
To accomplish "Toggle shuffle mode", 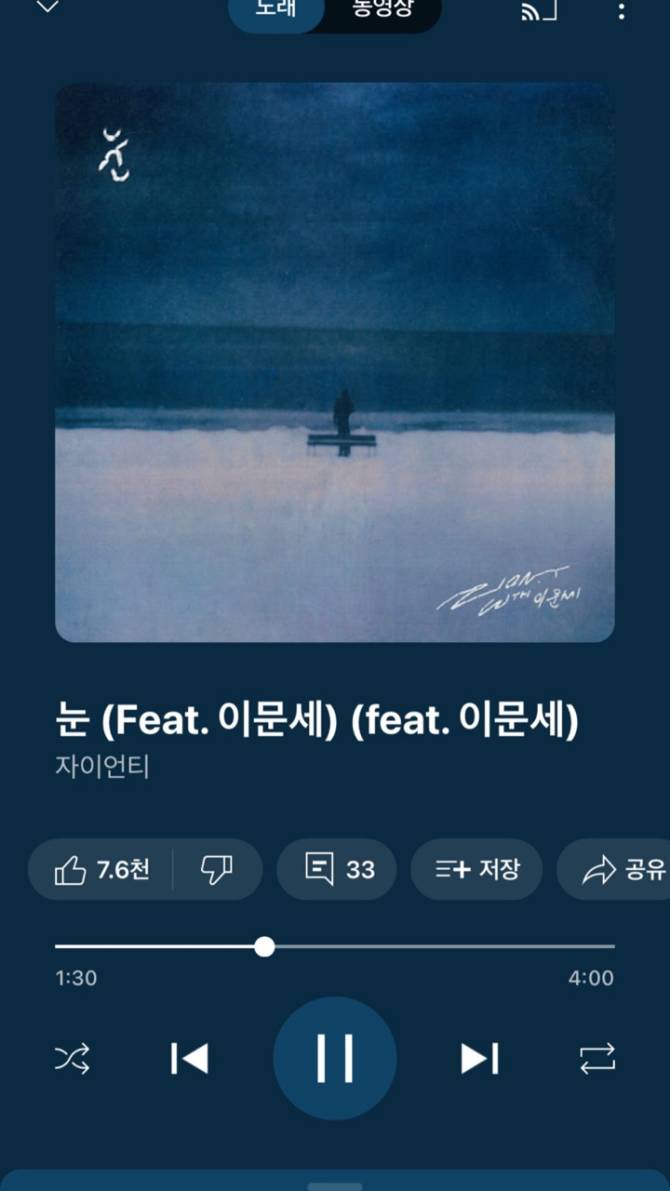I will 72,1058.
